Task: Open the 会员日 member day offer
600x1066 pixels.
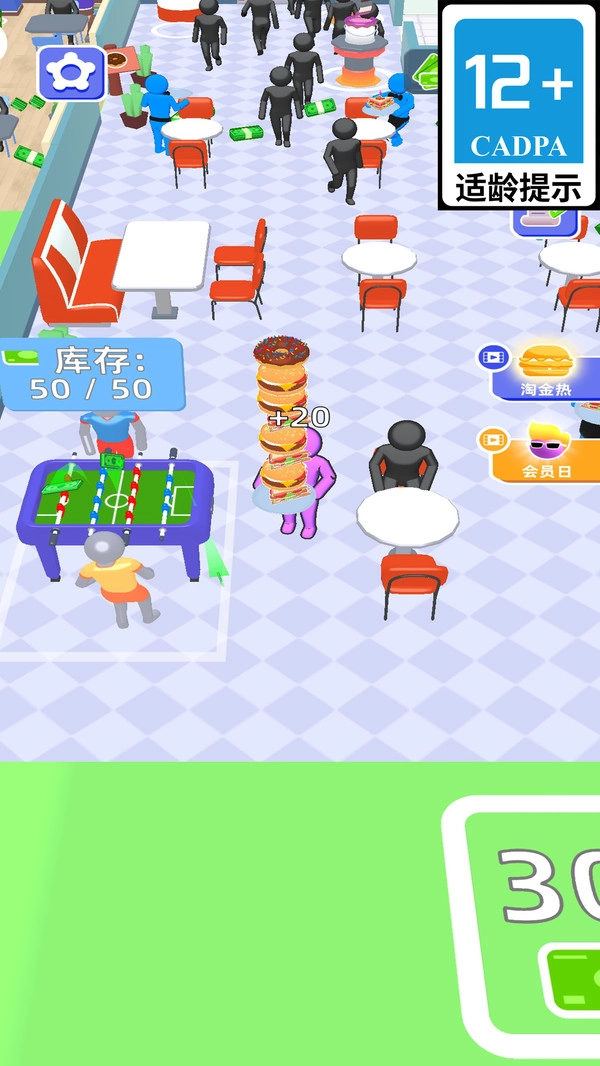Action: 545,453
